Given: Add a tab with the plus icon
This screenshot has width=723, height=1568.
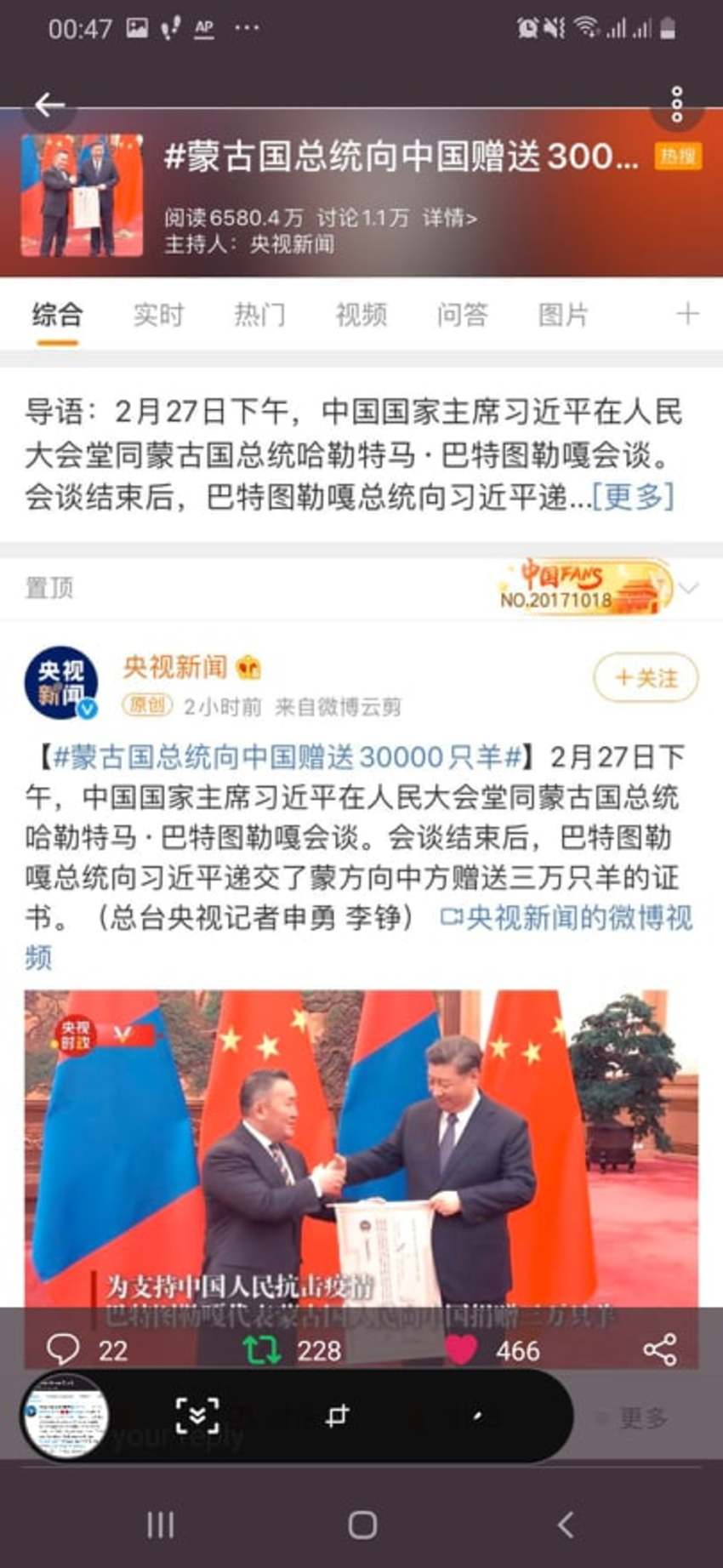Looking at the screenshot, I should 687,315.
